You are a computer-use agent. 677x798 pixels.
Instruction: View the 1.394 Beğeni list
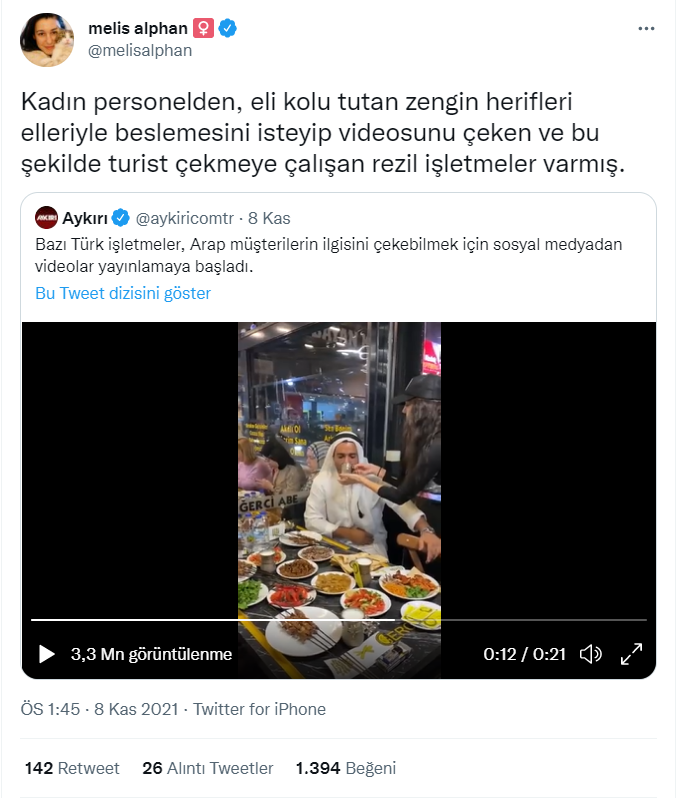(x=346, y=768)
